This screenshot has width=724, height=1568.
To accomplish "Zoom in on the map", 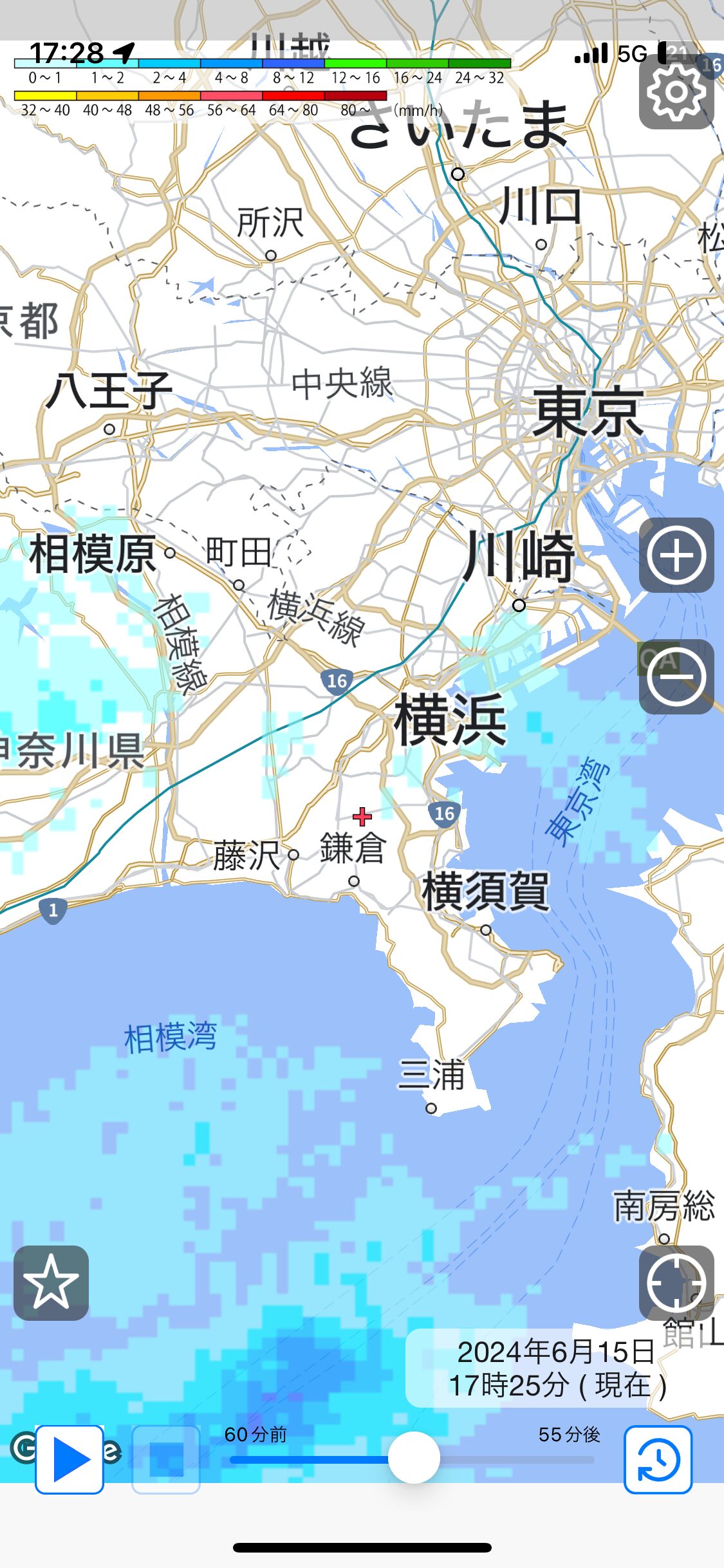I will tap(676, 555).
